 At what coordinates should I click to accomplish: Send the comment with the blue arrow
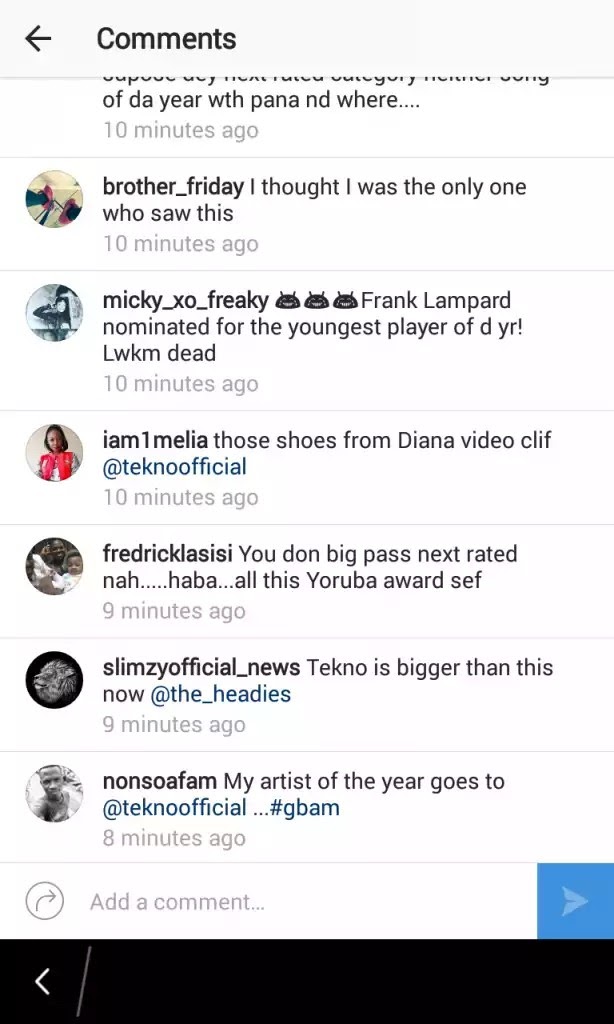coord(575,901)
